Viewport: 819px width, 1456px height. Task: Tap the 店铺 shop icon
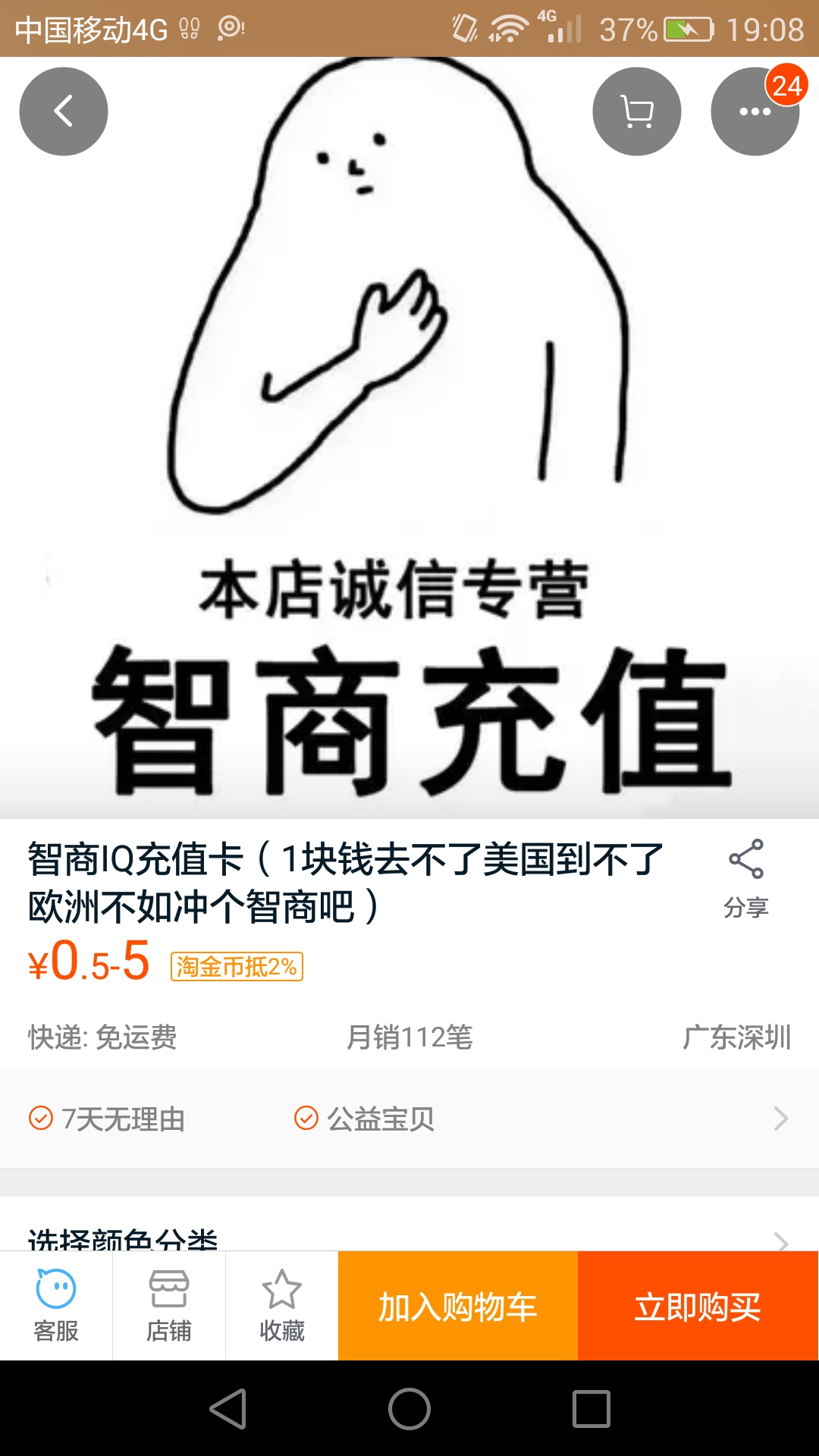tap(168, 1306)
